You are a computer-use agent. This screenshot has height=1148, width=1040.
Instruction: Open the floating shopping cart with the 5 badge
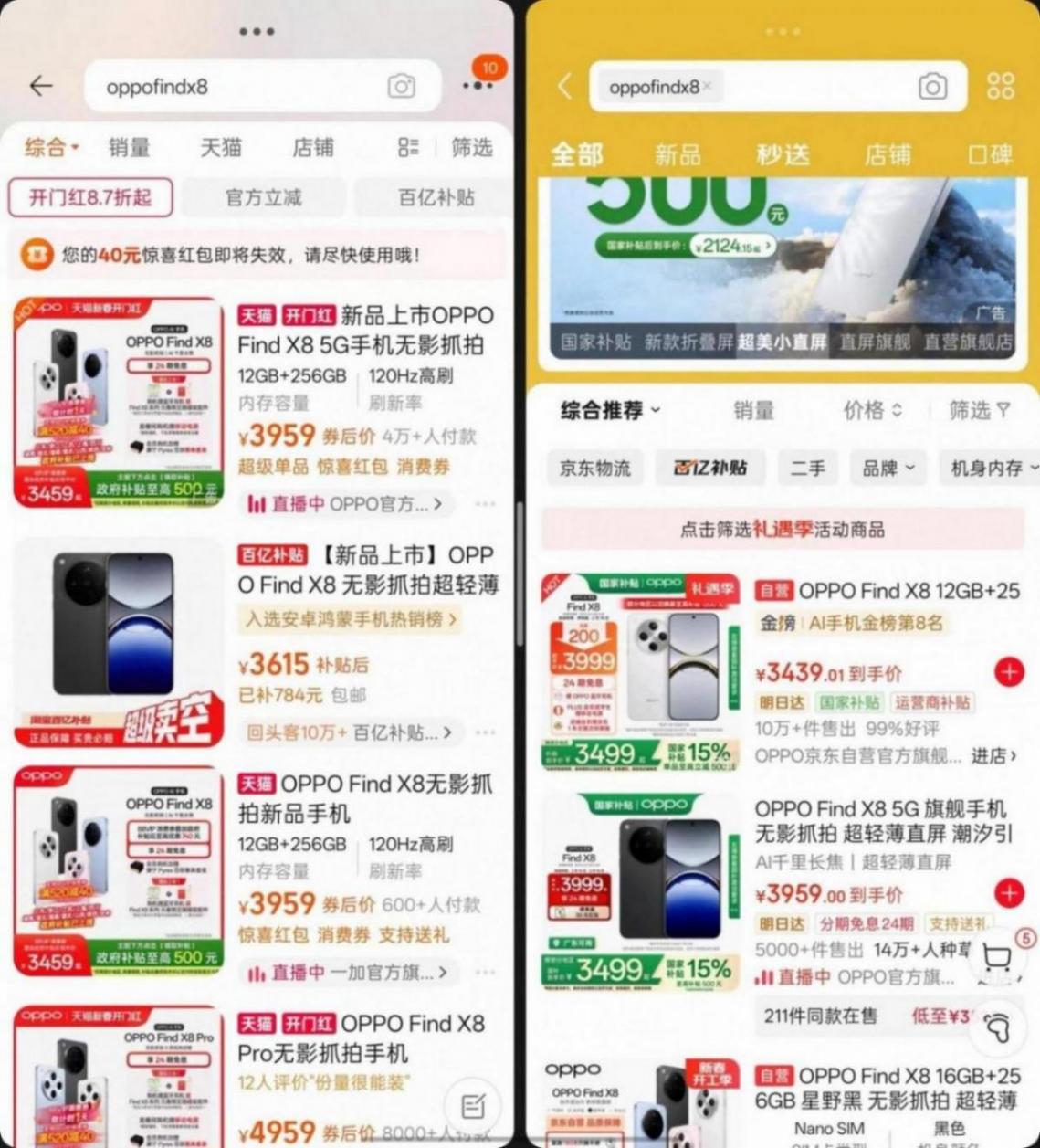click(998, 956)
